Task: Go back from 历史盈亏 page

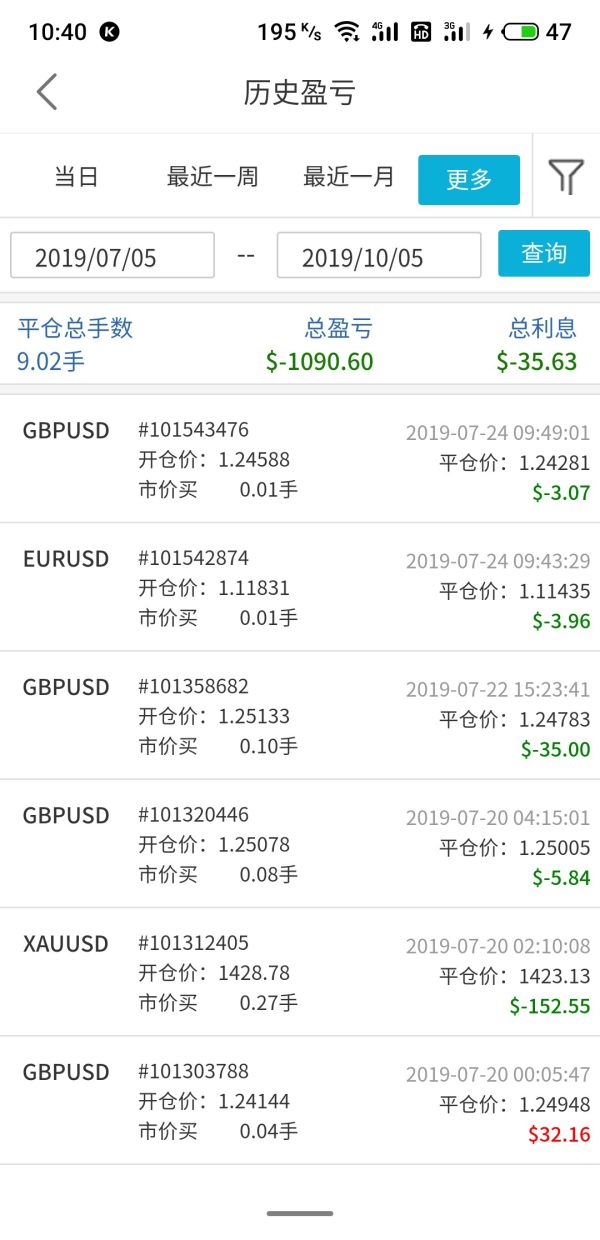Action: click(x=46, y=92)
